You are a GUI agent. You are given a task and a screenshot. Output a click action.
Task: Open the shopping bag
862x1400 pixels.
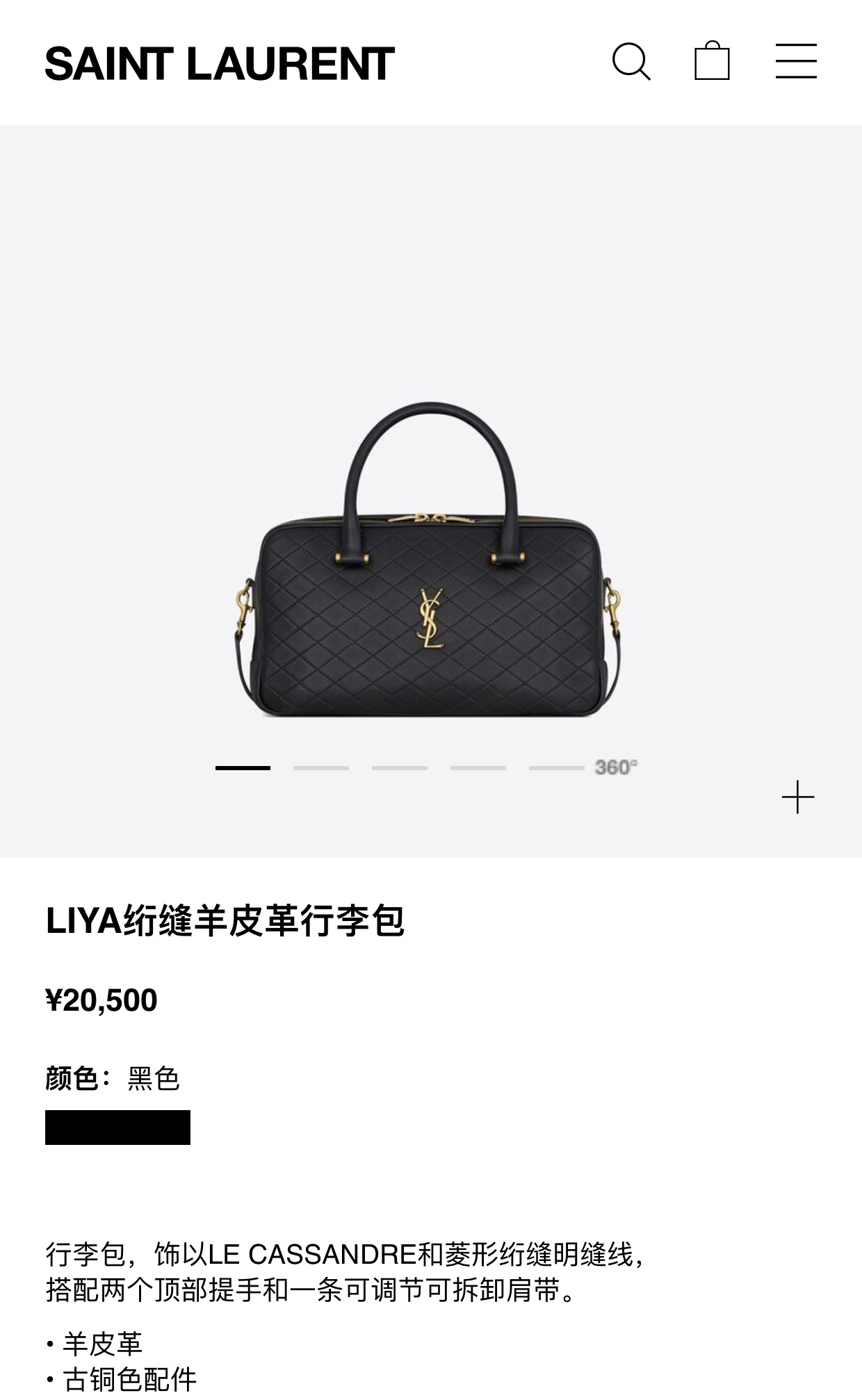tap(712, 61)
